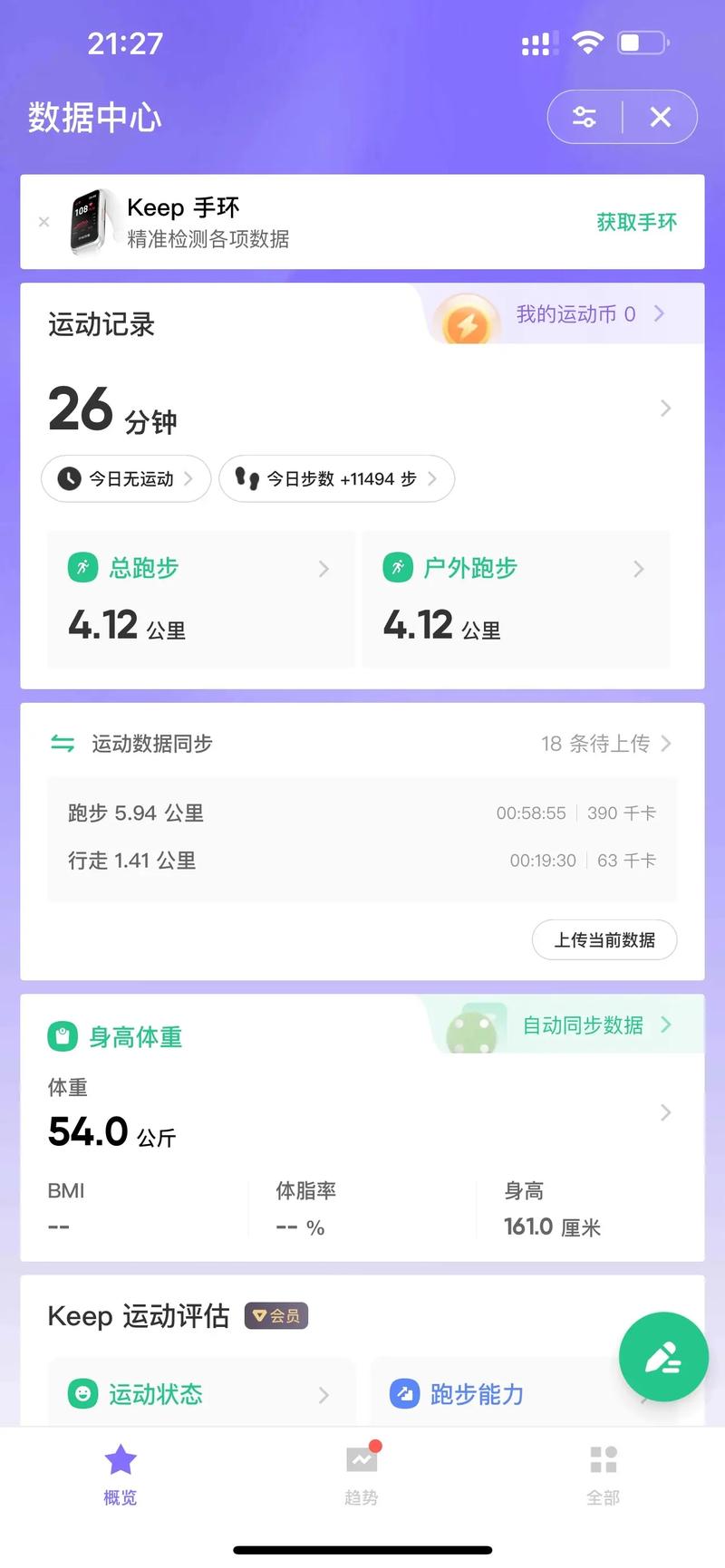The height and width of the screenshot is (1568, 725).
Task: Open the filter settings icon in the top bar
Action: [x=583, y=117]
